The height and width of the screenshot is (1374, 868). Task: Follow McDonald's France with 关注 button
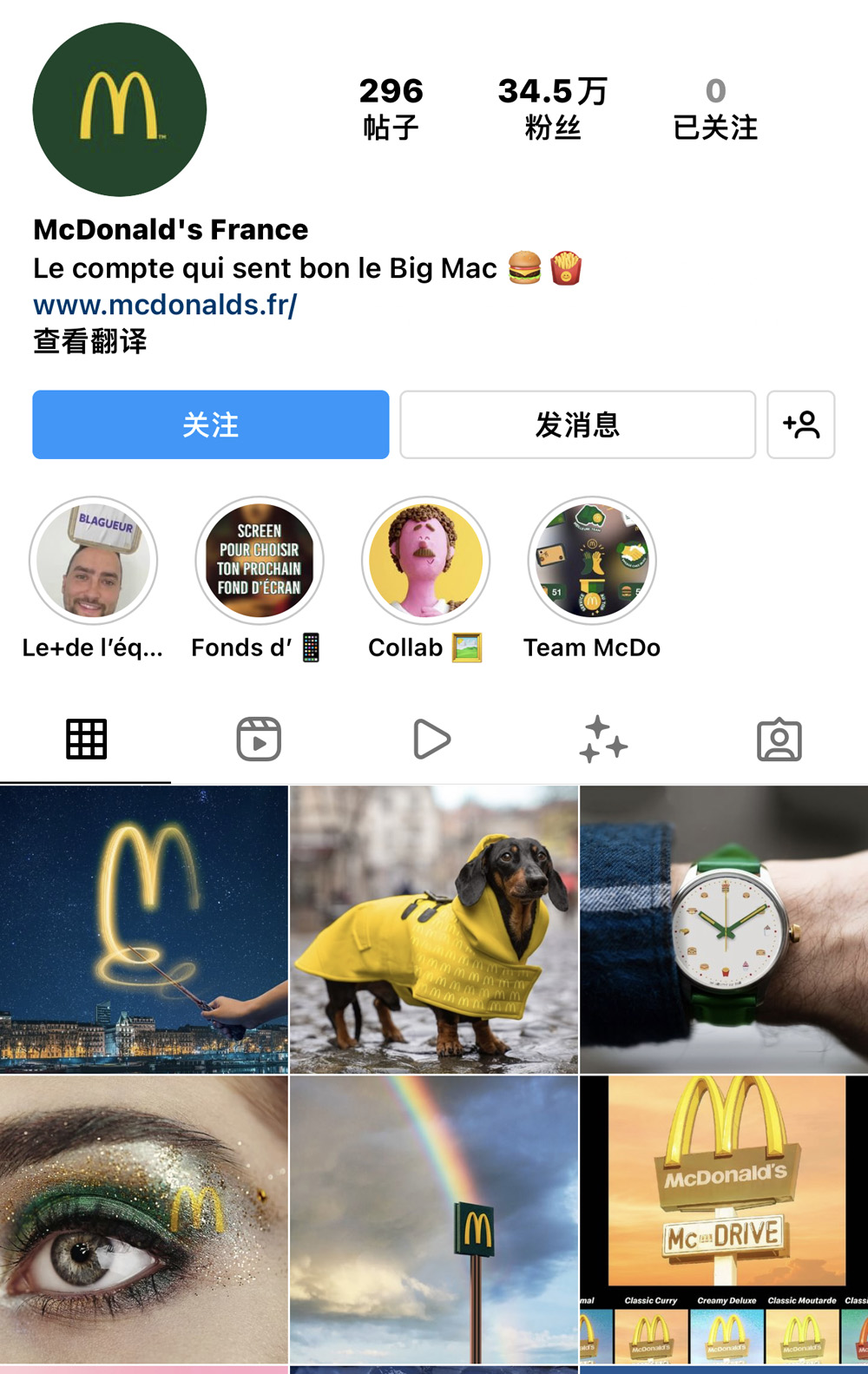(210, 424)
